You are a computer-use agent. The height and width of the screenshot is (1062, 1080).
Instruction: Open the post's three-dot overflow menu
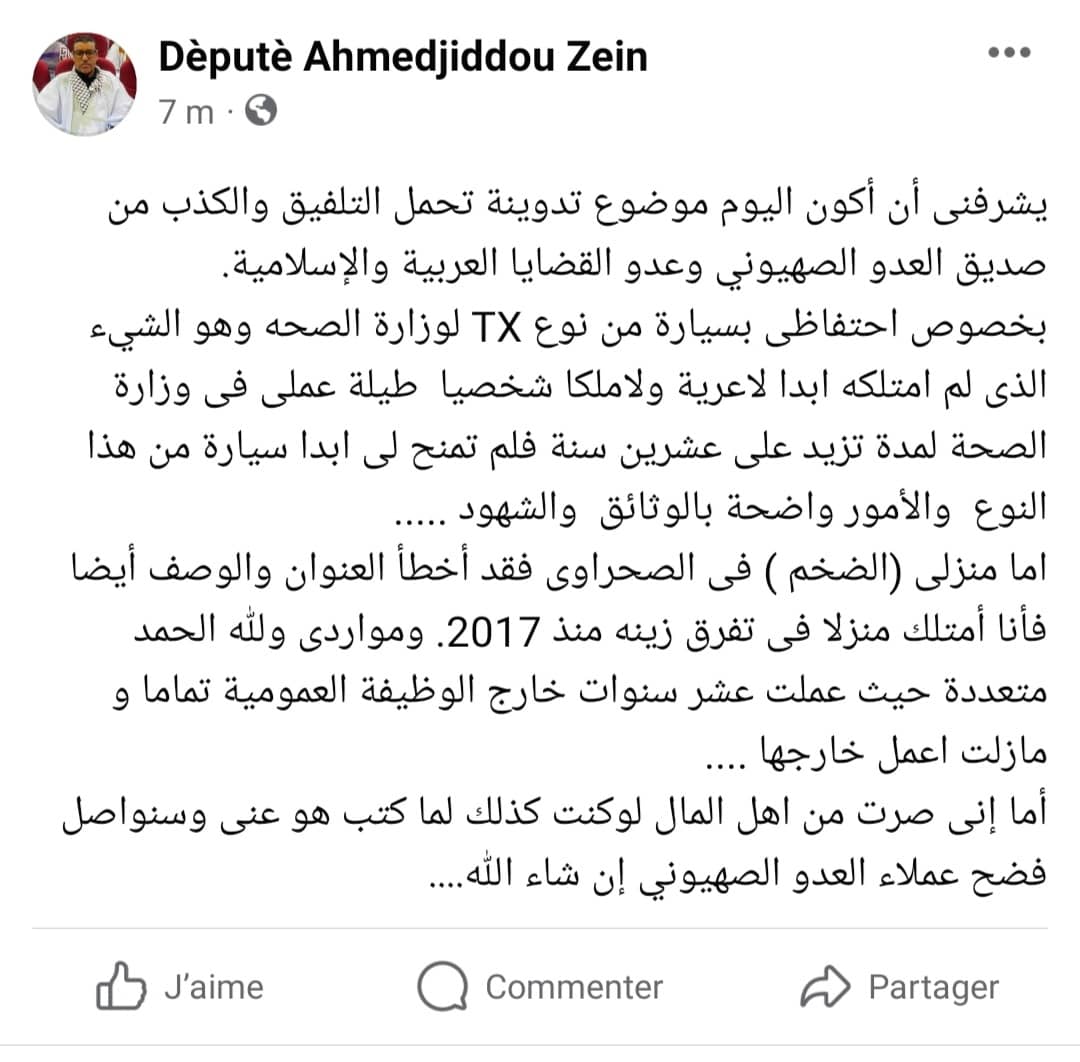pyautogui.click(x=1008, y=54)
